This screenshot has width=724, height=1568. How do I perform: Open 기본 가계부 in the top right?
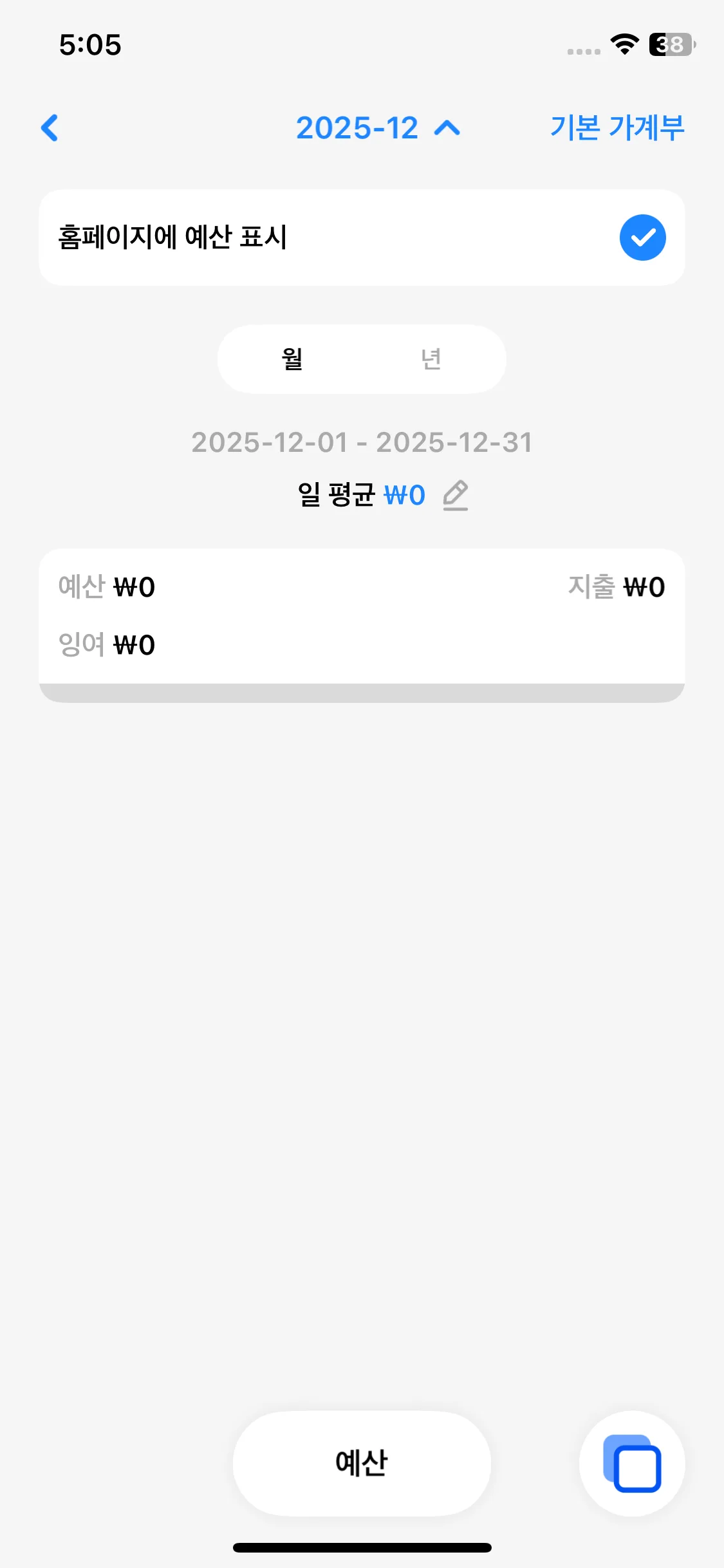[617, 126]
